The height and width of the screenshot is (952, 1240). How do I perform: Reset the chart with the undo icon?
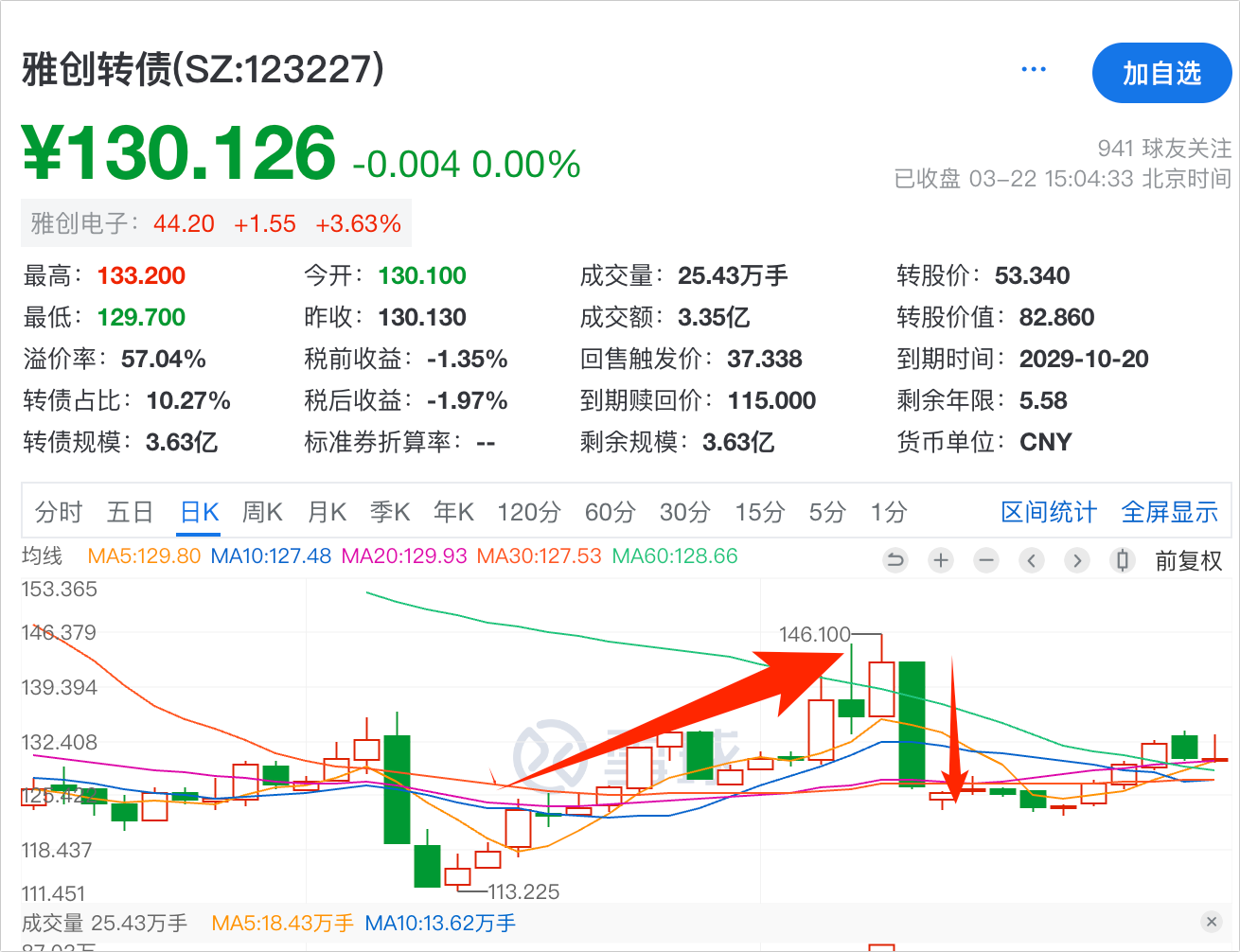(x=895, y=560)
